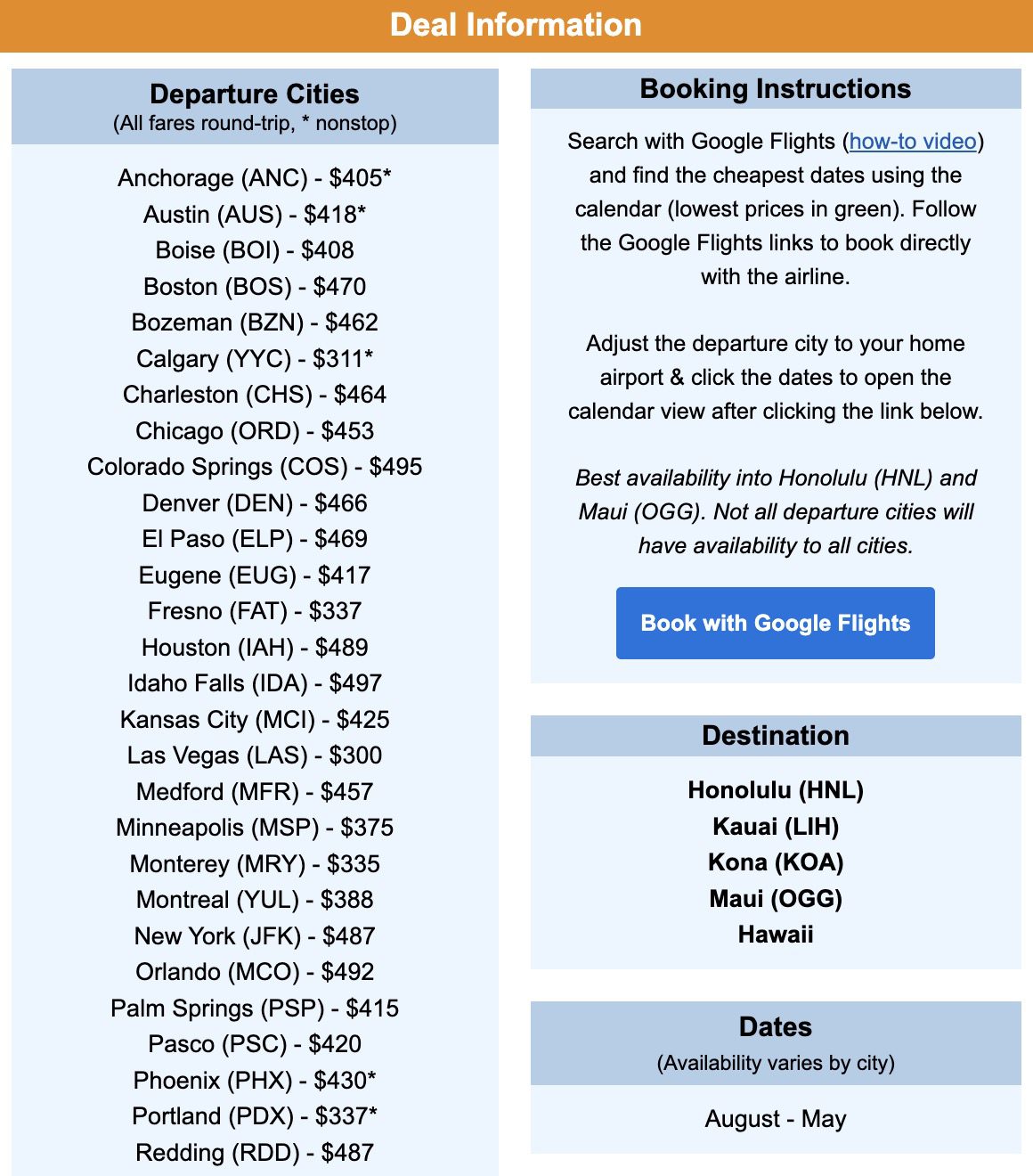Select the Boston (BOS) $470 fare
Screen dimensions: 1033x1176
pos(255,287)
